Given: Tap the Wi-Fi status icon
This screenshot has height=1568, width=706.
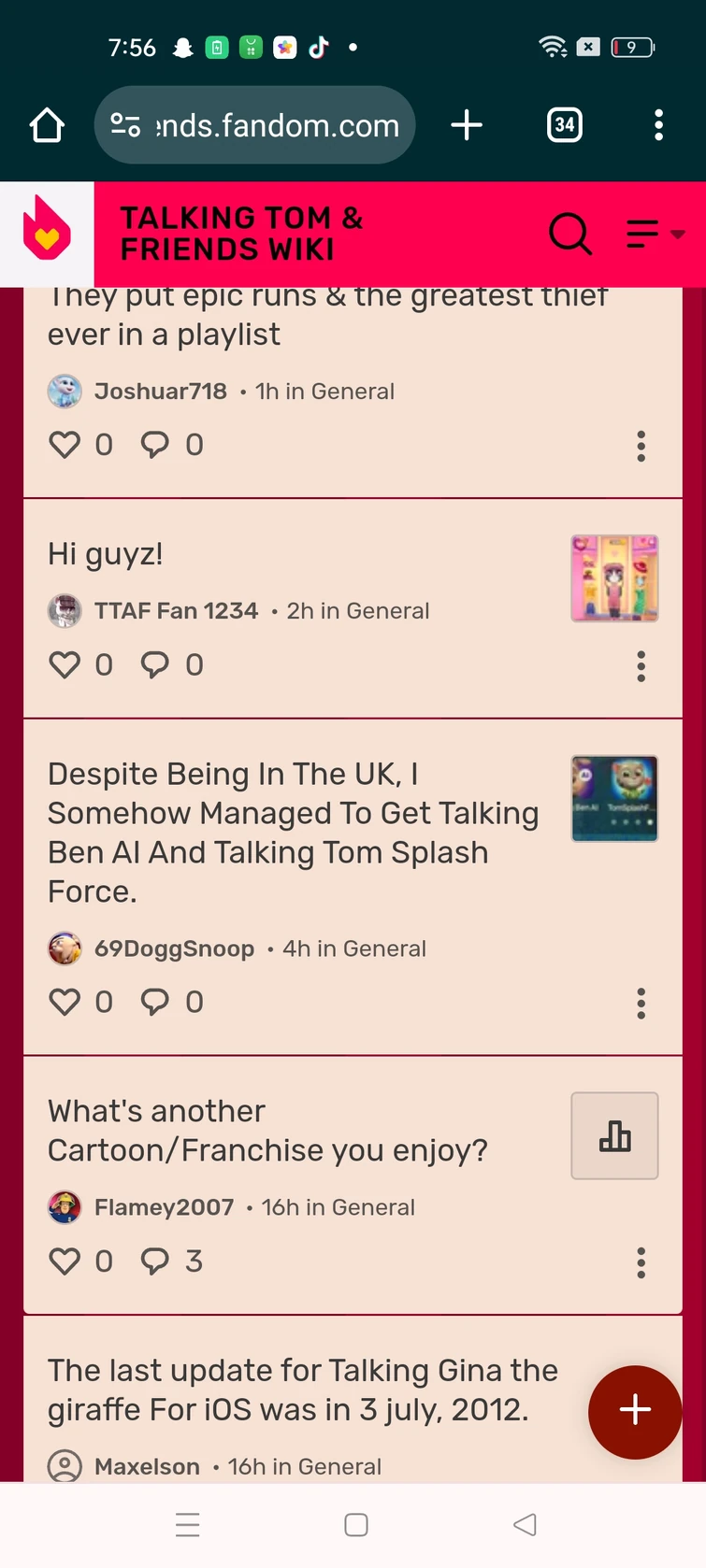Looking at the screenshot, I should click(x=553, y=48).
